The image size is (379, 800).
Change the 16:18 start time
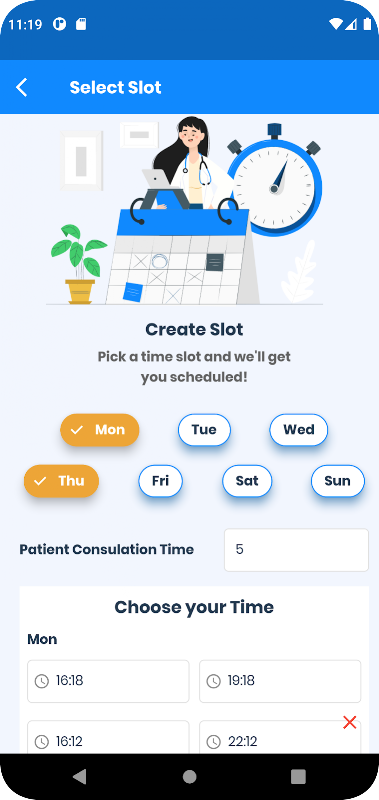tap(108, 681)
